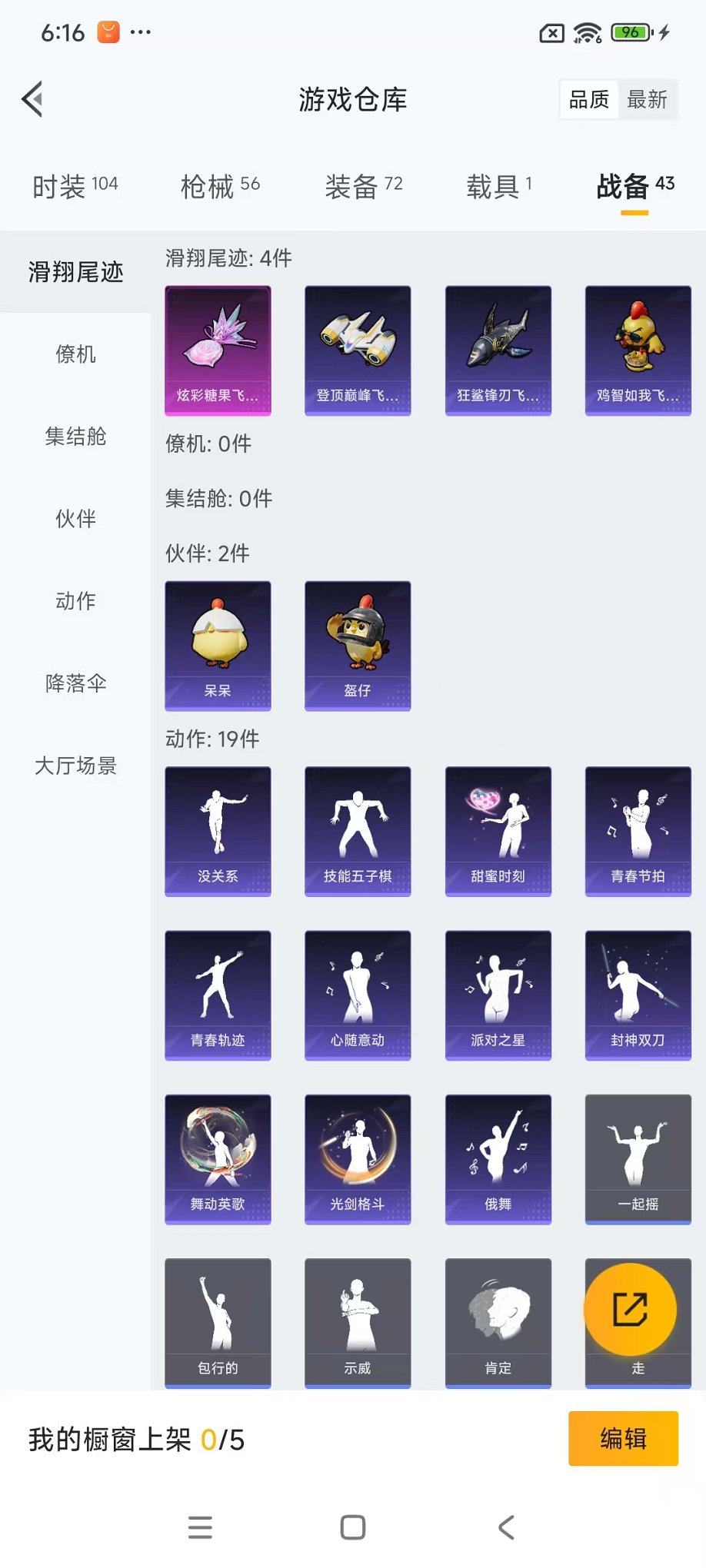
Task: Open the 大厅场景 lobby scene category
Action: click(75, 766)
